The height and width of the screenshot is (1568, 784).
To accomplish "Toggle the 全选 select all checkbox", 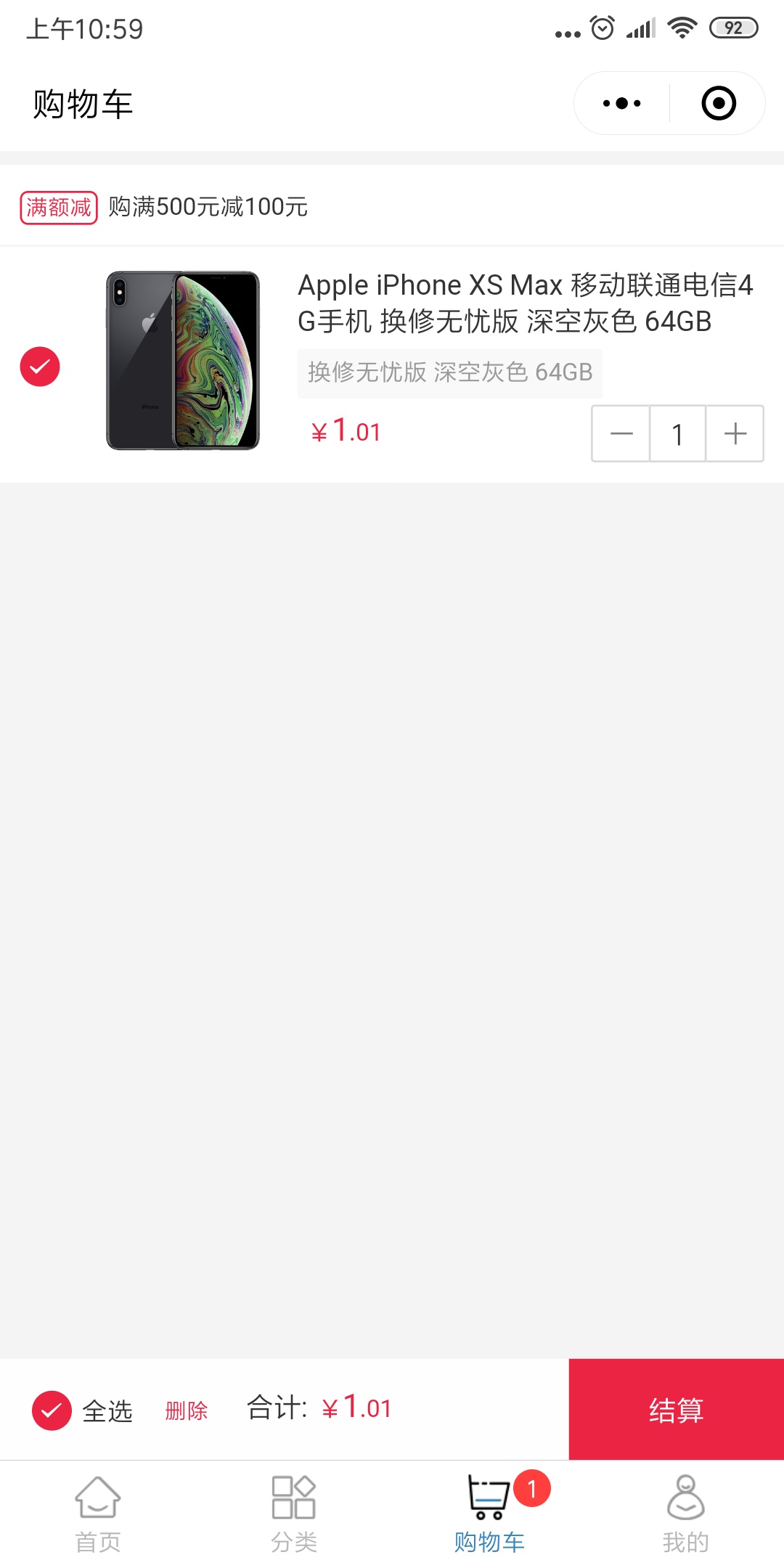I will 52,1410.
